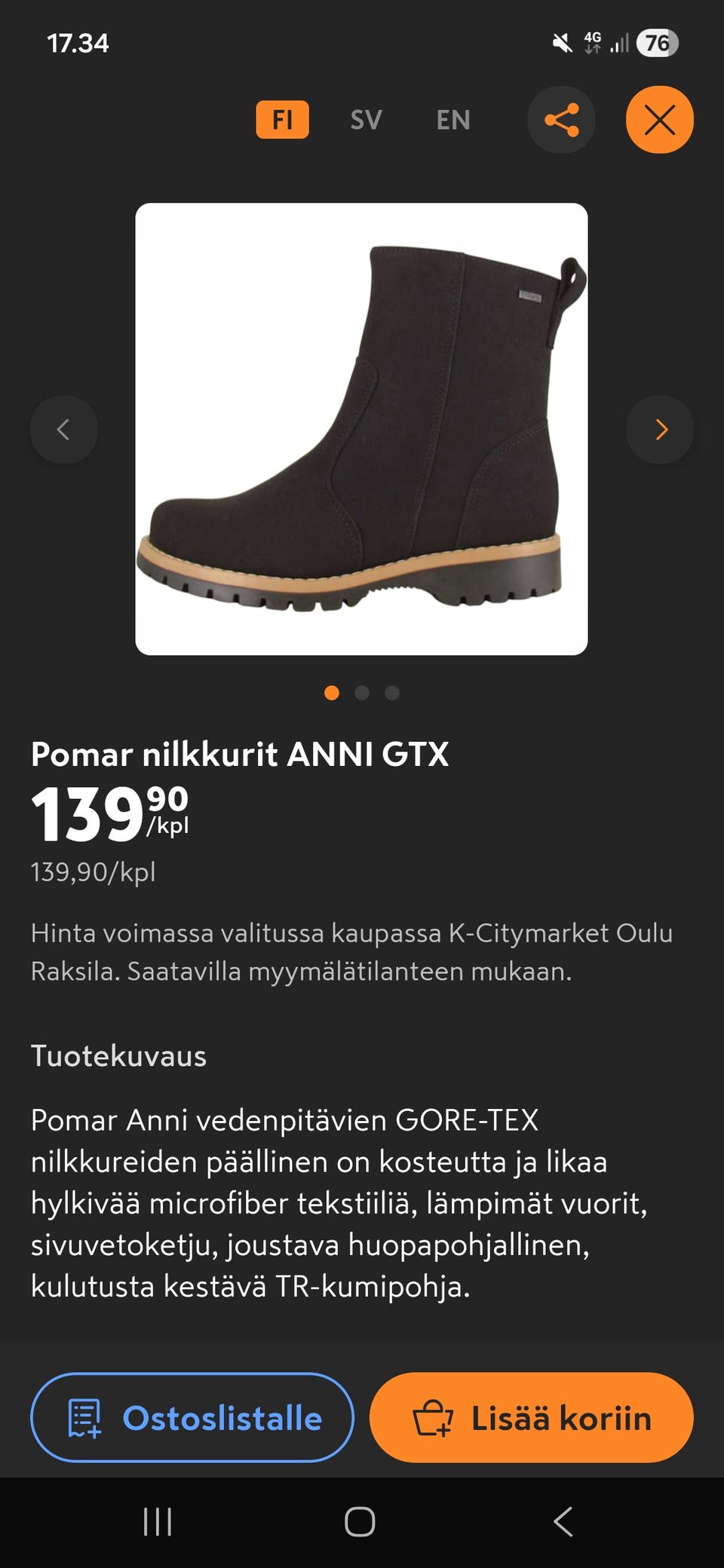Tap Lisää koriin to add to cart
This screenshot has width=724, height=1568.
pyautogui.click(x=531, y=1417)
